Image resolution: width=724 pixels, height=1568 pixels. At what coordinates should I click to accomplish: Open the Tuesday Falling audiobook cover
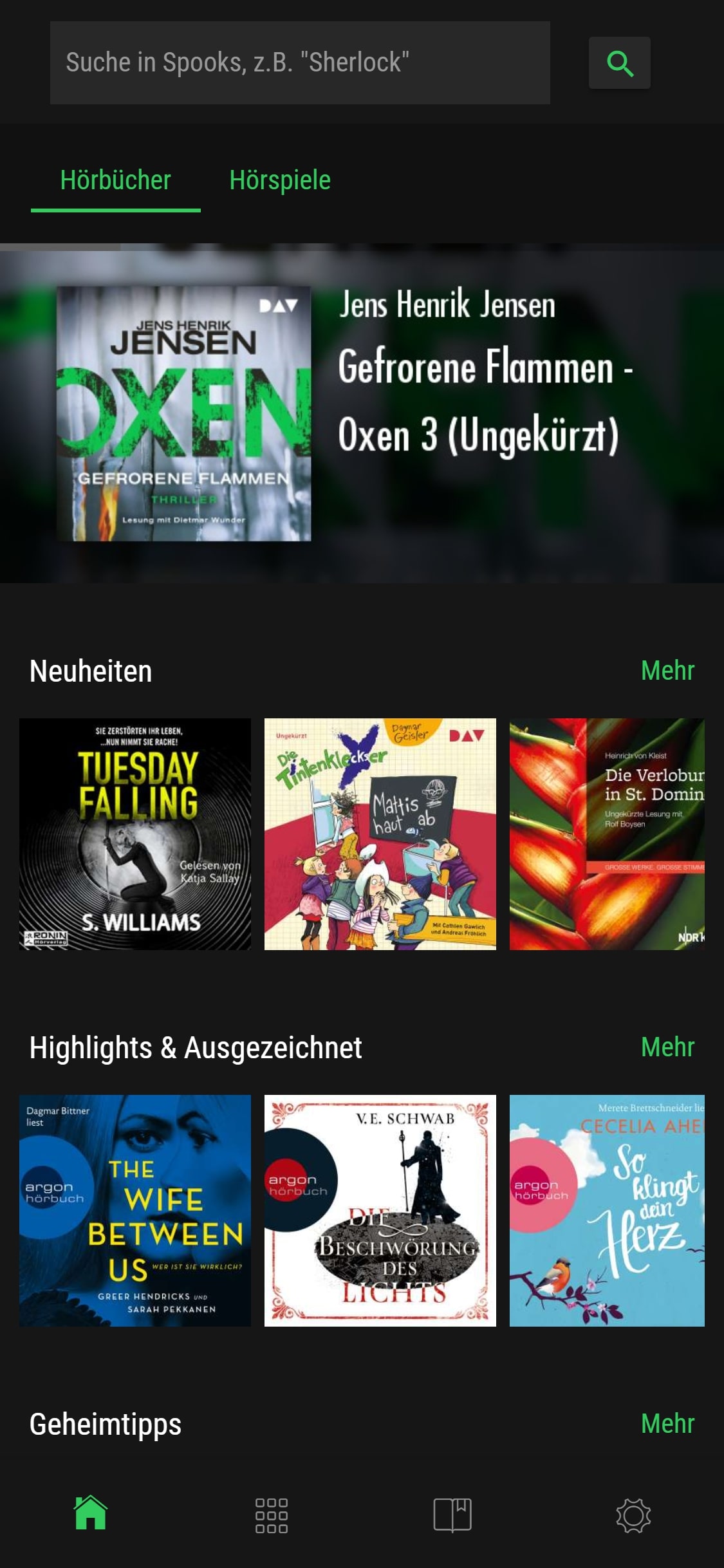135,834
